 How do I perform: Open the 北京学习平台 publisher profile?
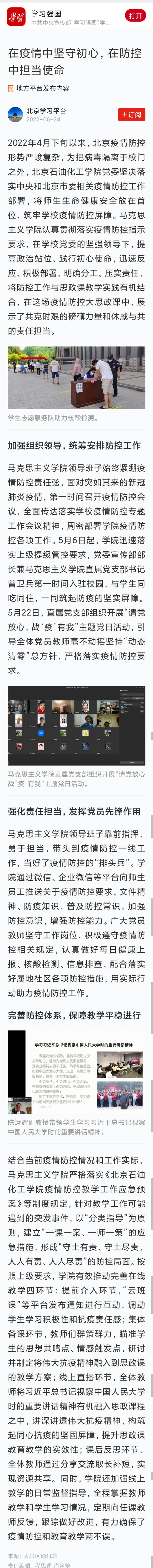[46, 111]
